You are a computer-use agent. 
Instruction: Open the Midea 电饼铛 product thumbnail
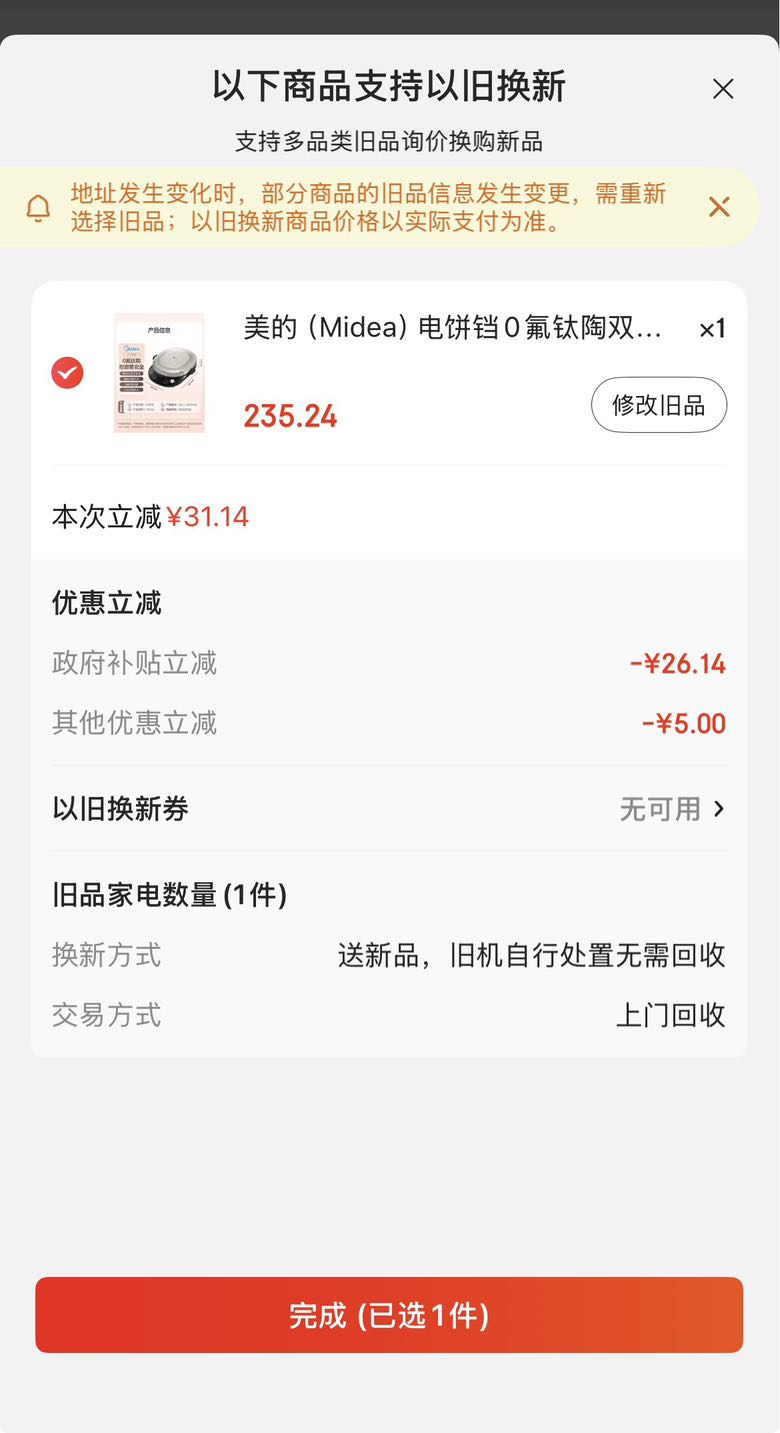tap(159, 373)
